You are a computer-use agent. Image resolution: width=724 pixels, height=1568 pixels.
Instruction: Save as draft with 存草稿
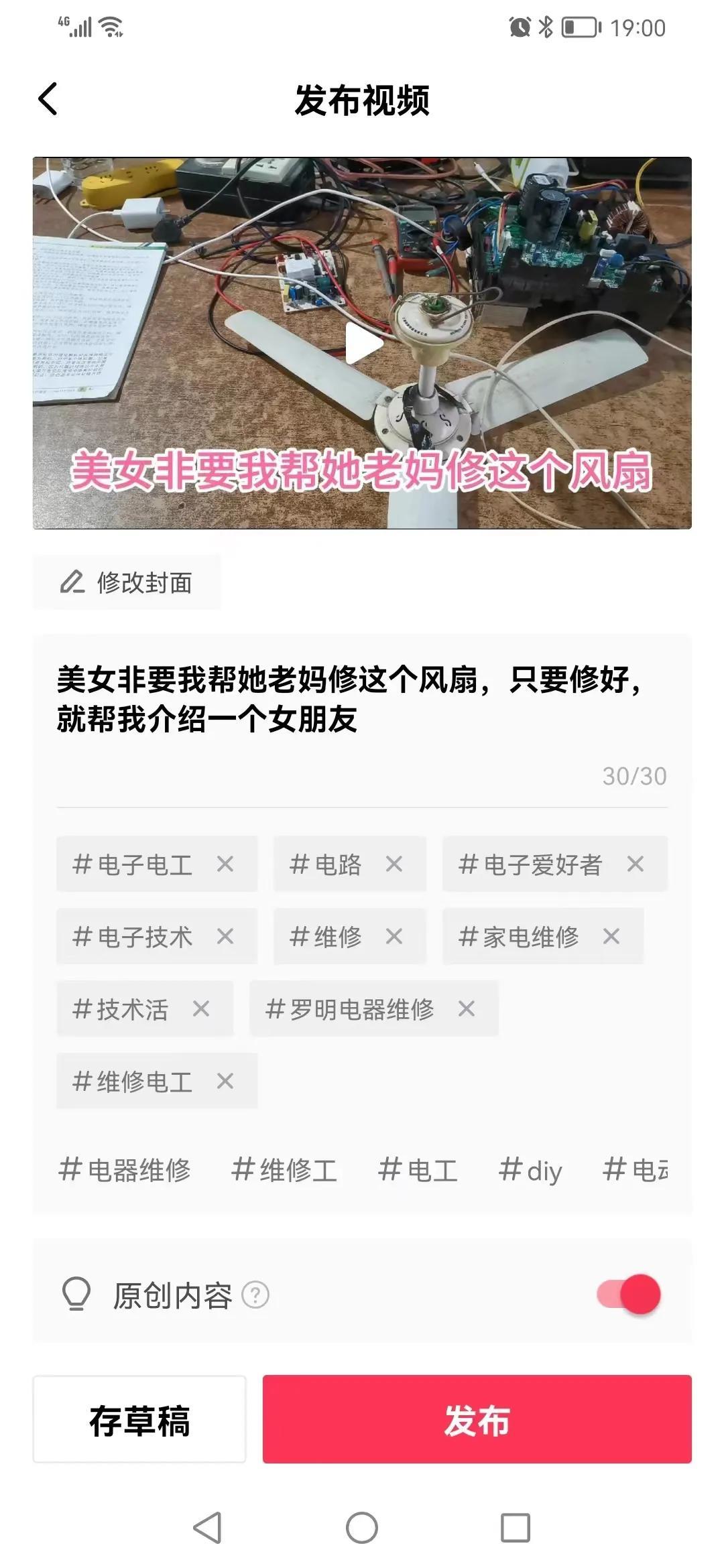(139, 1419)
